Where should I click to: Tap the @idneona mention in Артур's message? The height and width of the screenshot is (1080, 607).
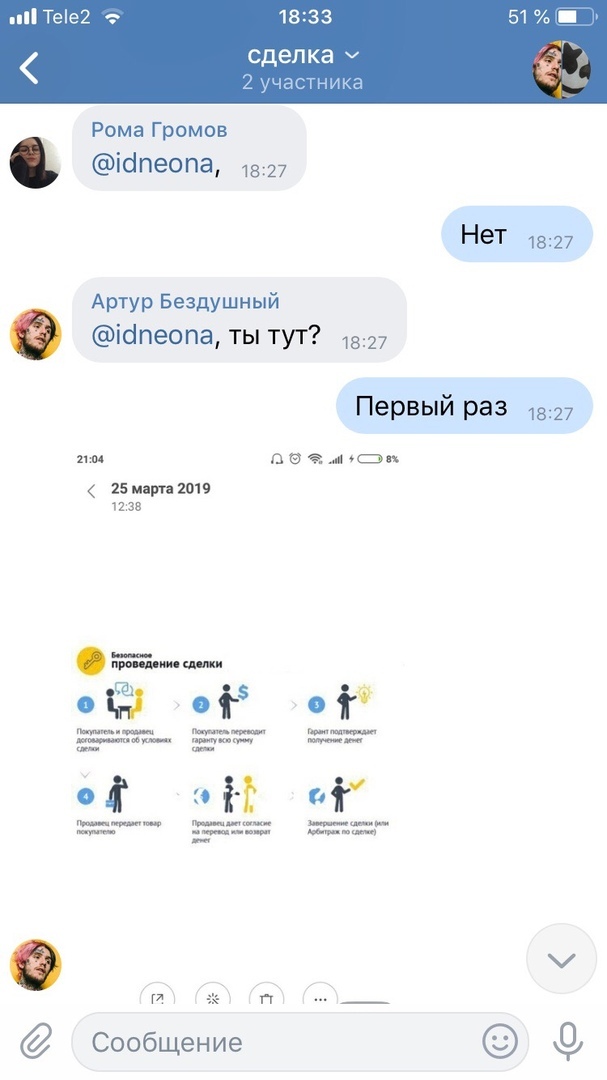coord(152,336)
